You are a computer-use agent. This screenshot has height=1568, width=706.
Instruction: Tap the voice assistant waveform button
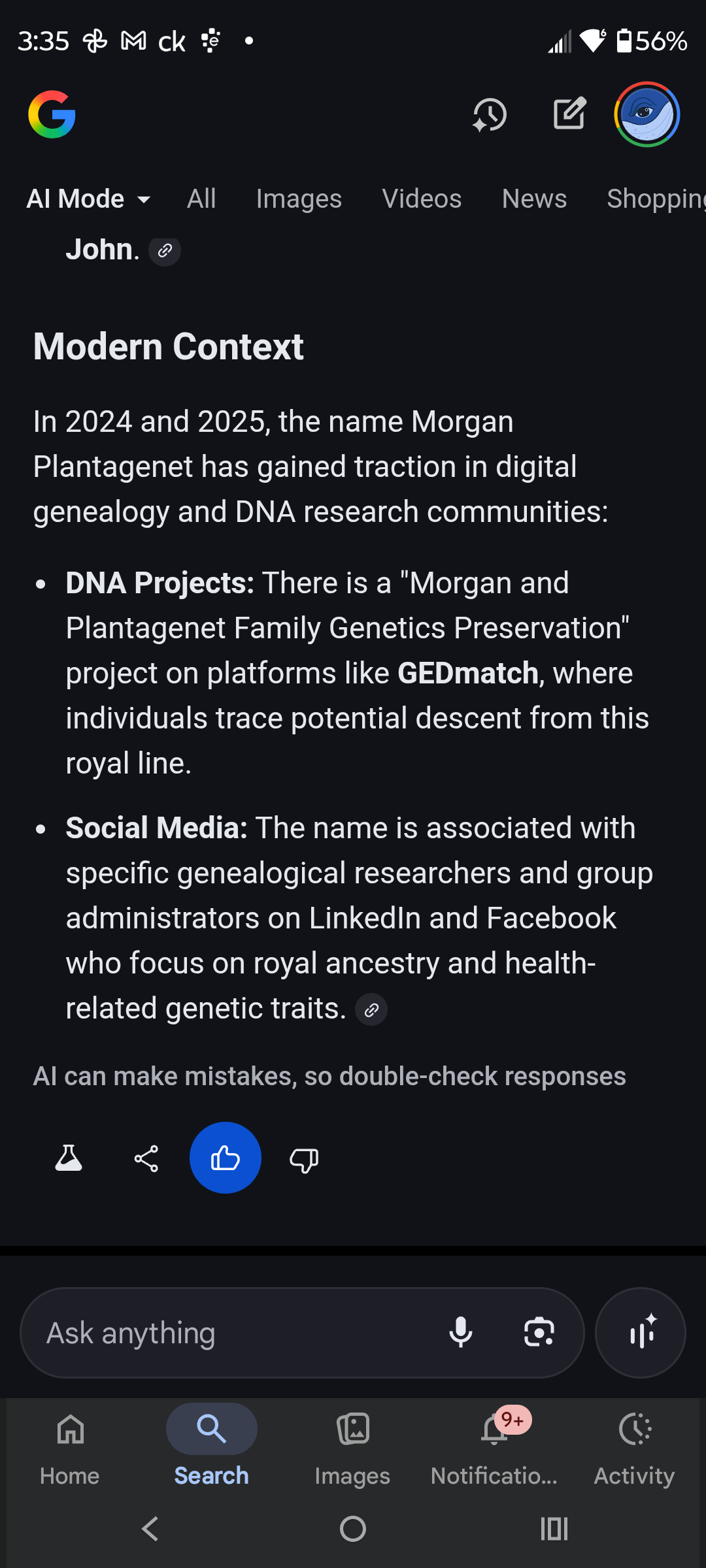pyautogui.click(x=640, y=1333)
